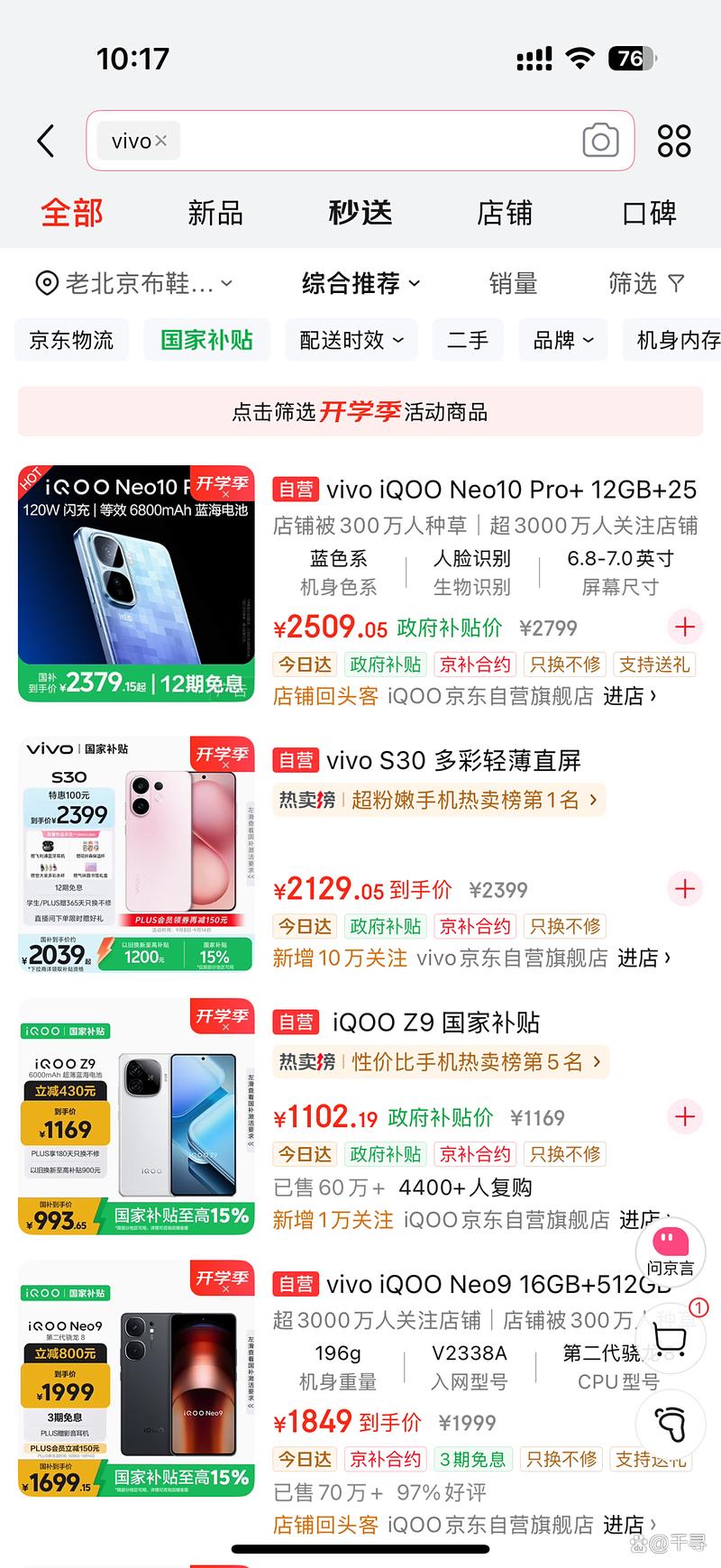
Task: Switch the results layout with the grid icon
Action: click(x=674, y=141)
